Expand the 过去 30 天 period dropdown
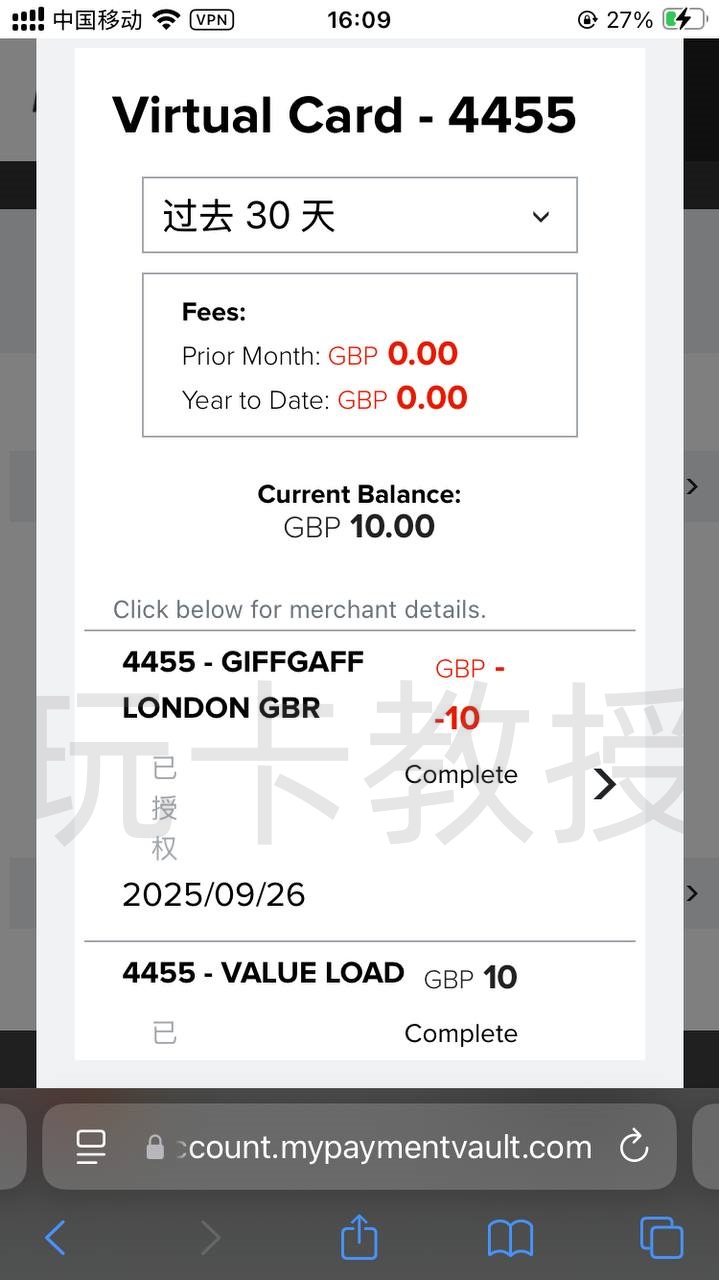This screenshot has width=719, height=1280. pos(359,215)
